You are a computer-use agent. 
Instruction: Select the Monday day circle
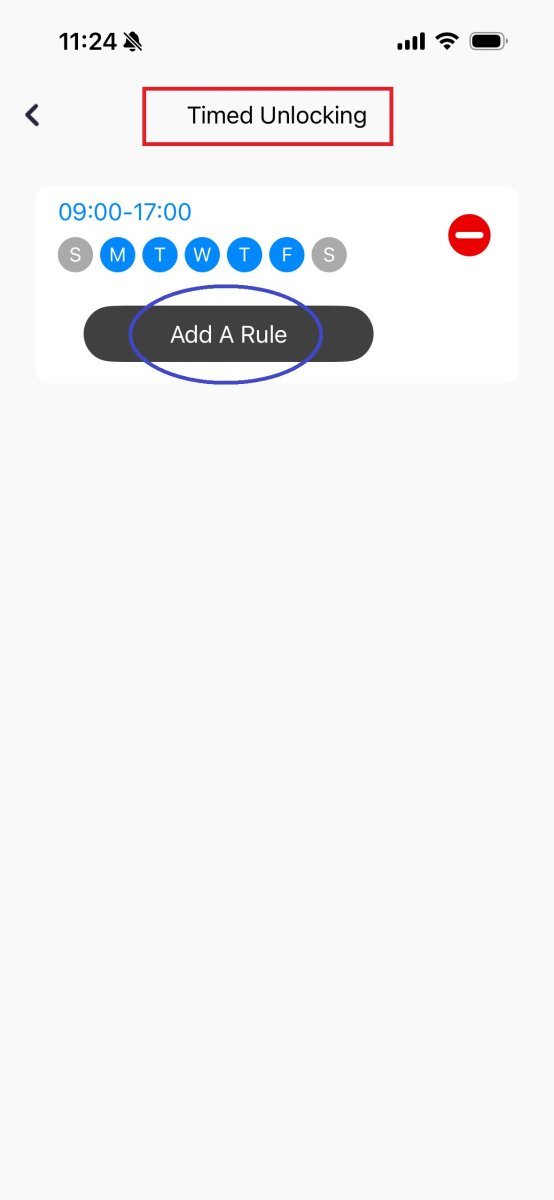tap(117, 255)
